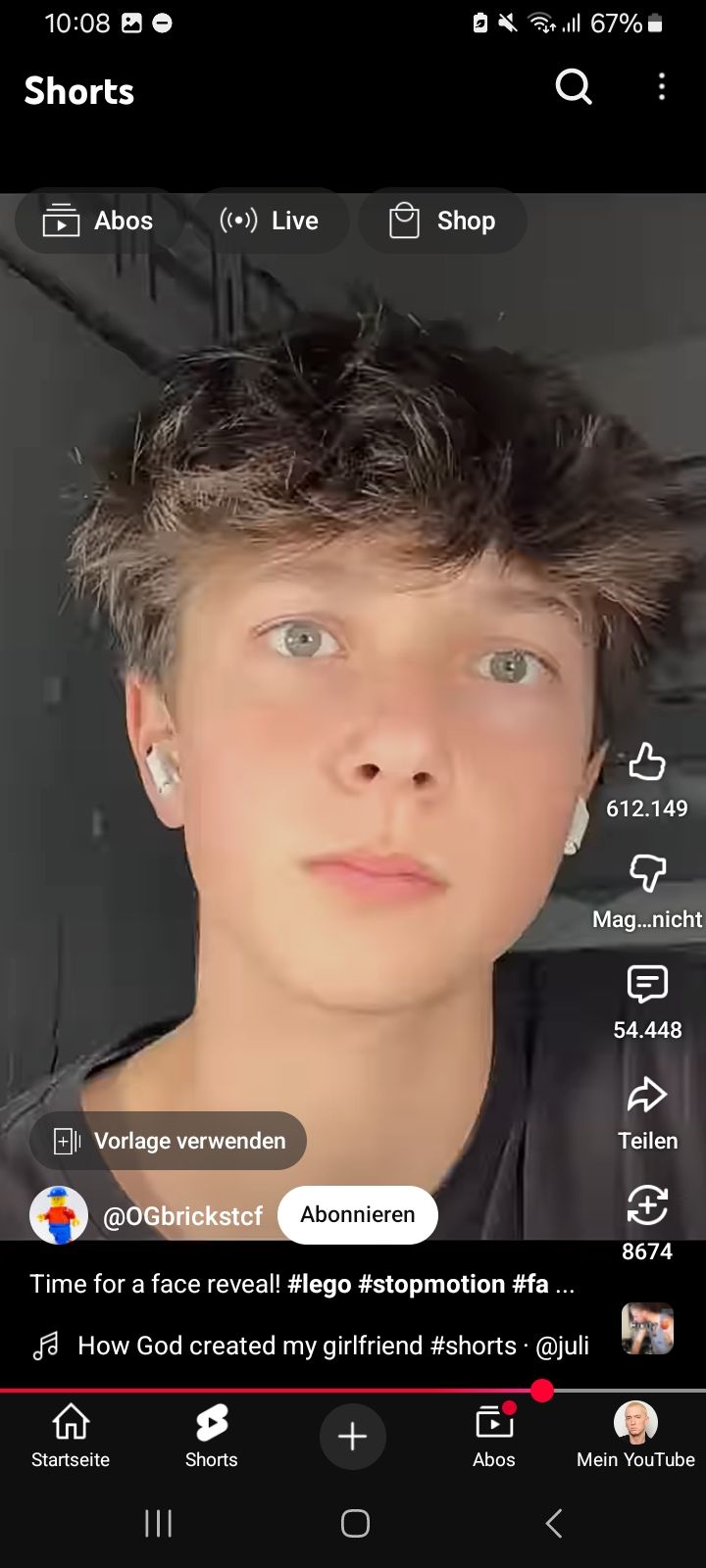Screen dimensions: 706x1568
Task: Remix this Short
Action: point(647,1205)
